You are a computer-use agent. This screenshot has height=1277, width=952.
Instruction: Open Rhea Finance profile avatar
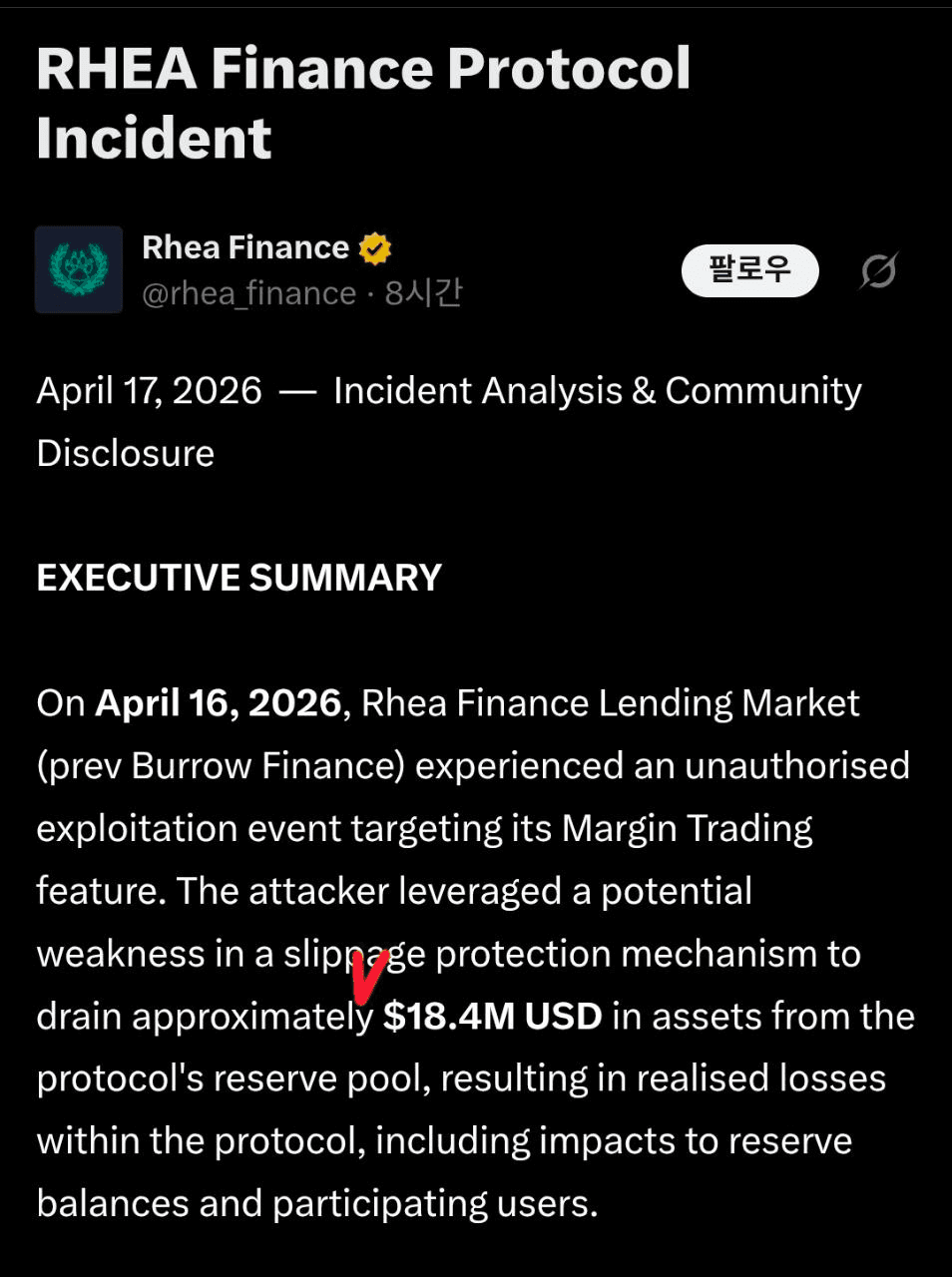pyautogui.click(x=79, y=269)
